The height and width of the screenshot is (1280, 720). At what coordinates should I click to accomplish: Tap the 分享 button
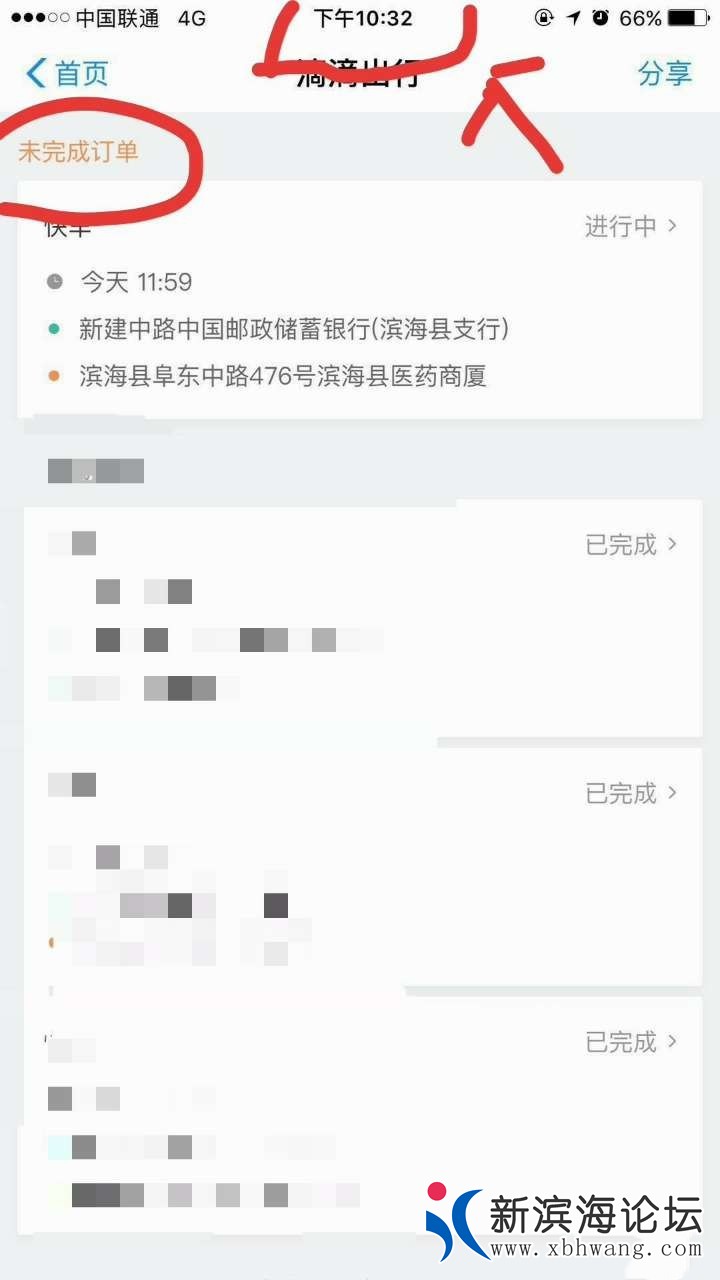pyautogui.click(x=664, y=73)
